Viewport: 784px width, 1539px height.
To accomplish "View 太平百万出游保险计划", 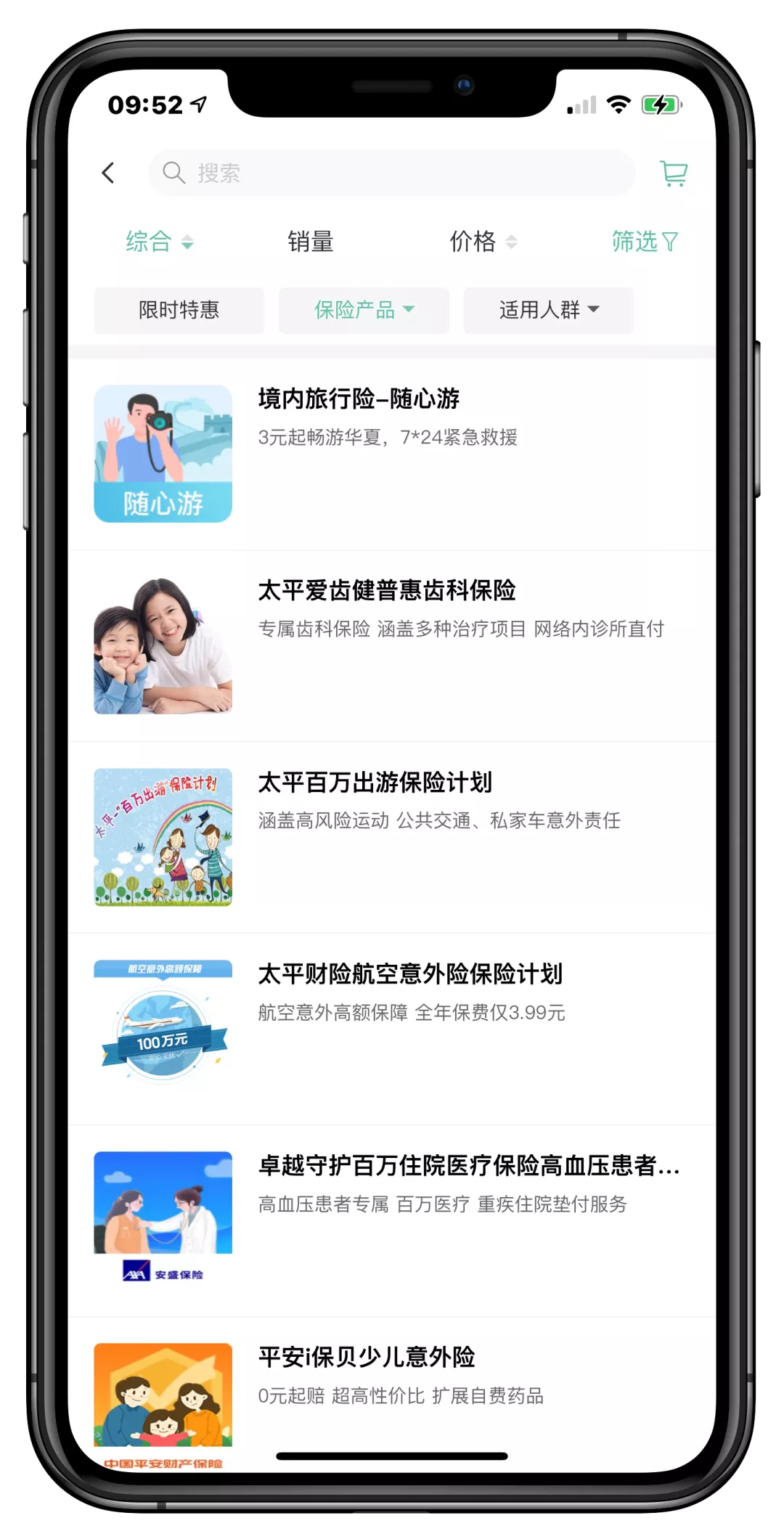I will click(x=392, y=837).
